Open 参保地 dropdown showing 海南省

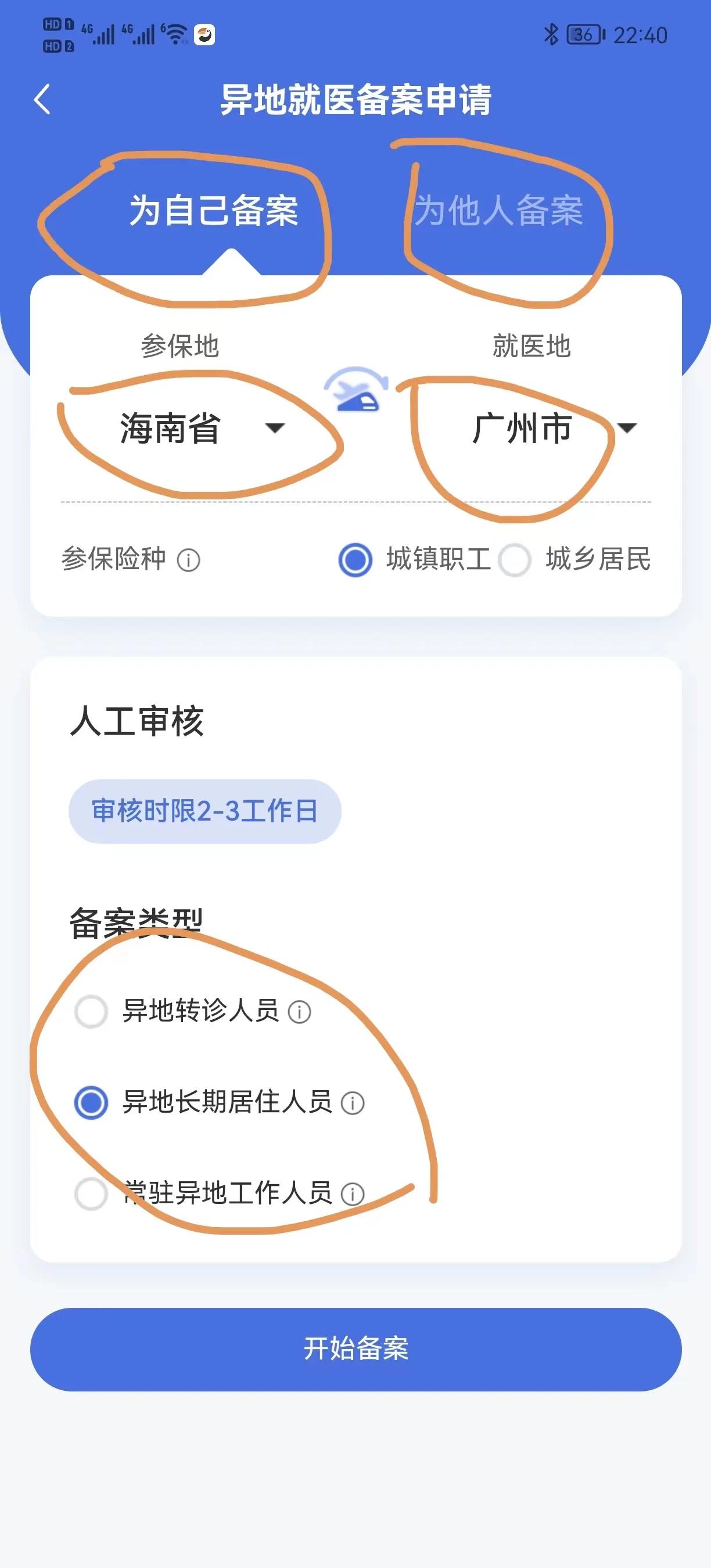[x=201, y=428]
